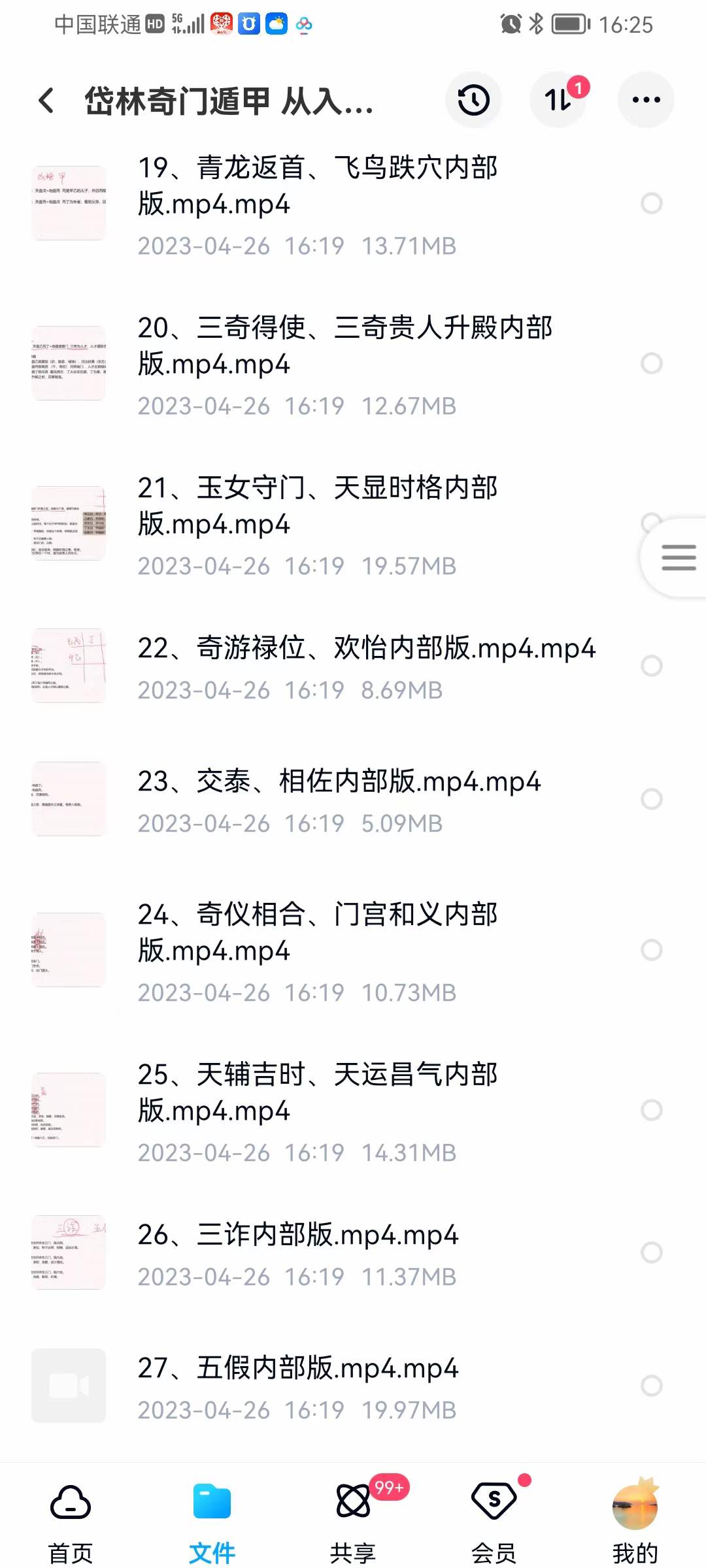Open the three-dot overflow menu

pos(646,100)
